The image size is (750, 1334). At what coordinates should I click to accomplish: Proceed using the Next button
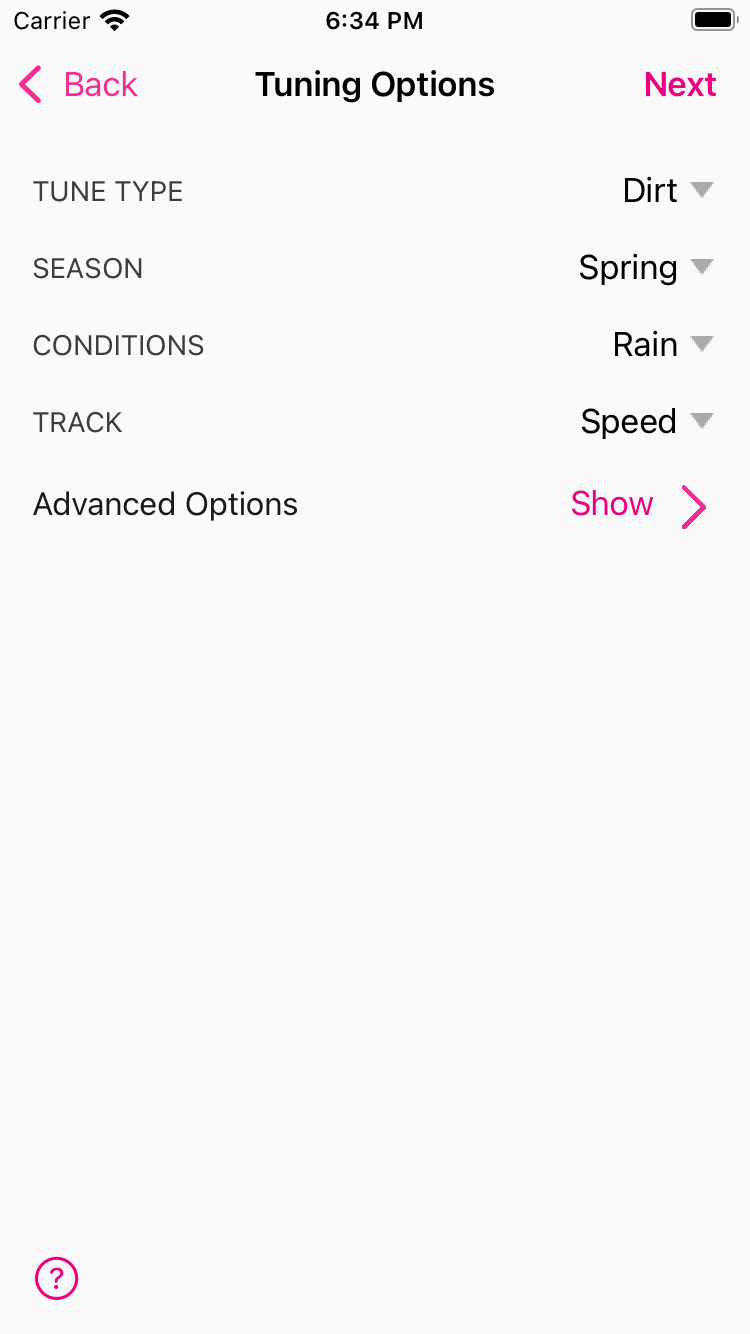point(680,85)
